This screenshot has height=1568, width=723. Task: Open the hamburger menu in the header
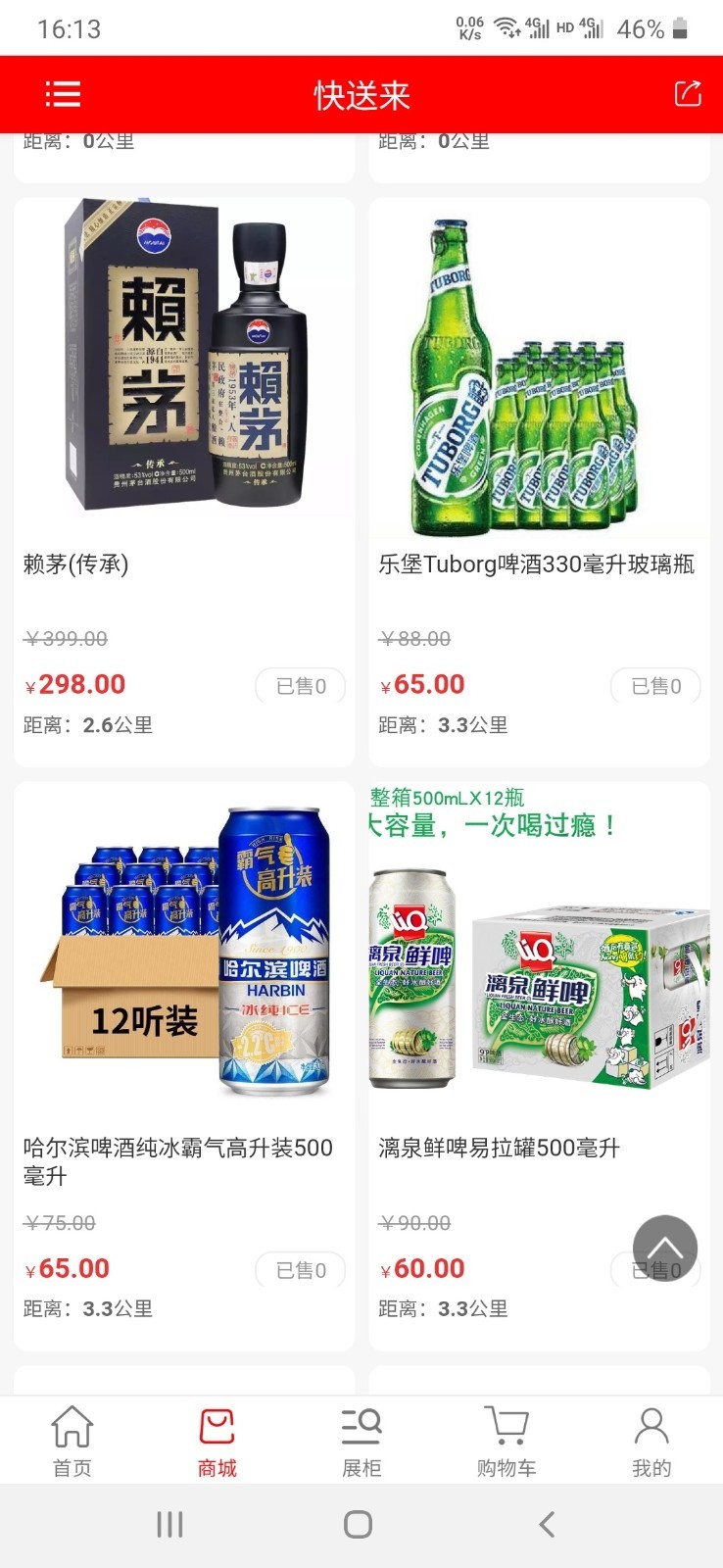[63, 94]
